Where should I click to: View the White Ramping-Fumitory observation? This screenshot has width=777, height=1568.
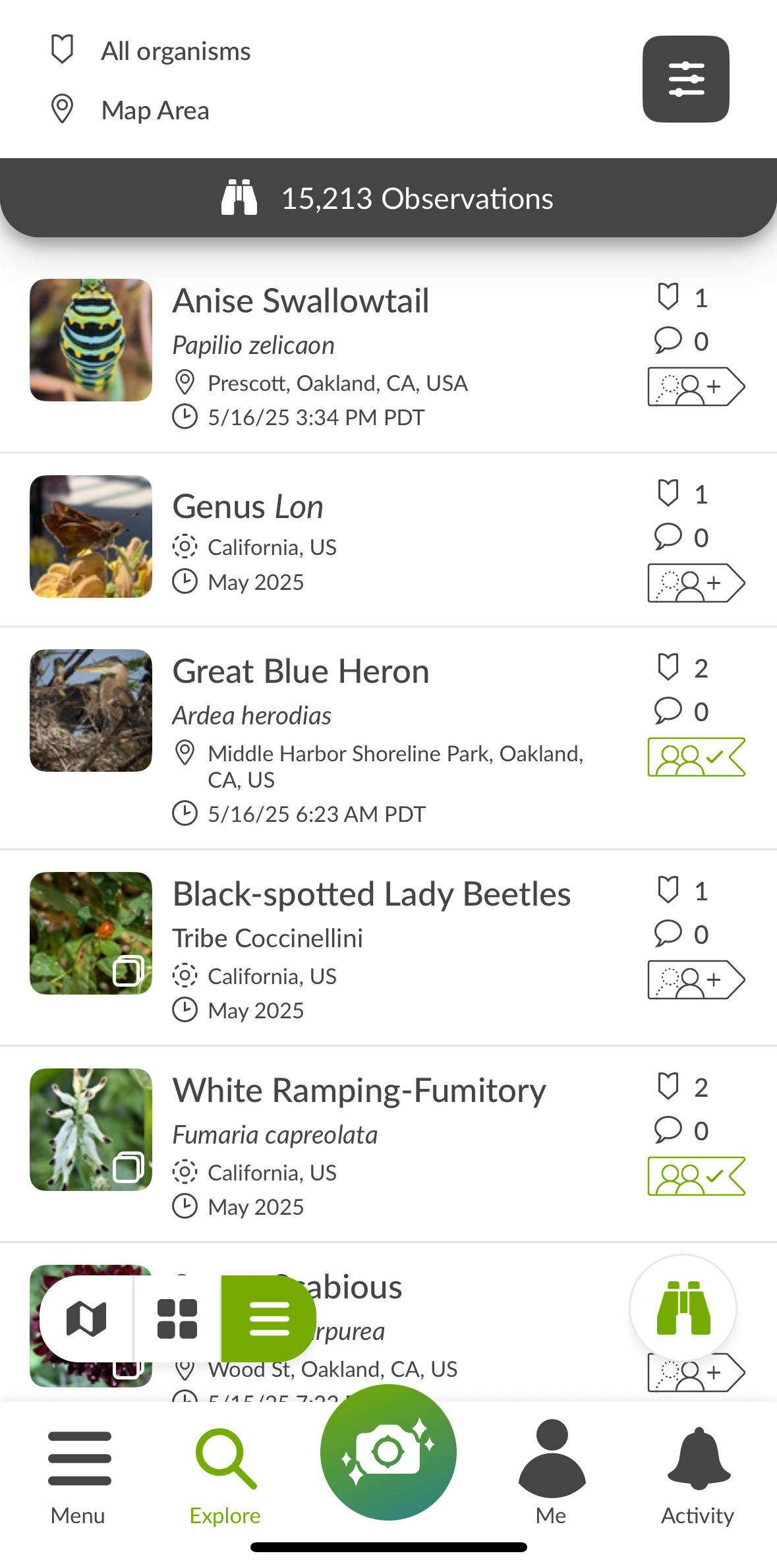(359, 1091)
